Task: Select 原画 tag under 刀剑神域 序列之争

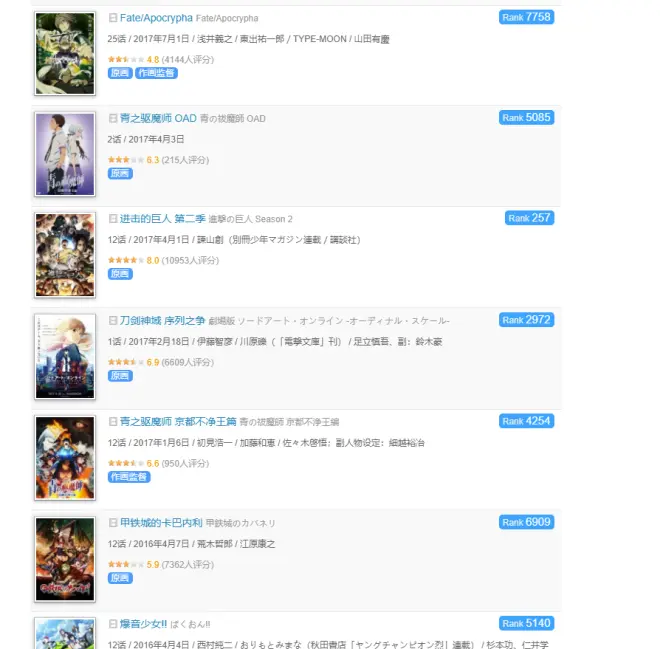Action: (x=120, y=375)
